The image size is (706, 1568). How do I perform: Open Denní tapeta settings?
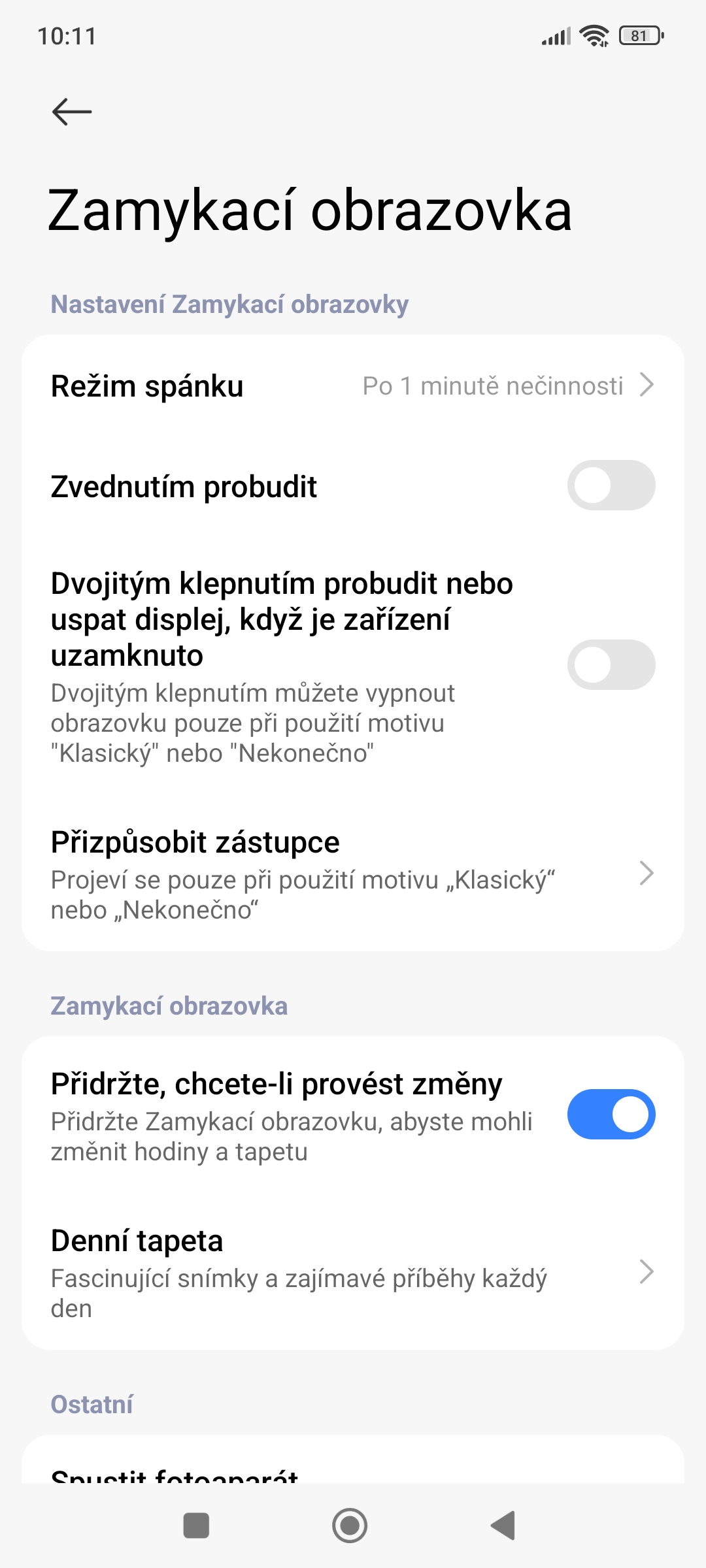[x=353, y=1273]
